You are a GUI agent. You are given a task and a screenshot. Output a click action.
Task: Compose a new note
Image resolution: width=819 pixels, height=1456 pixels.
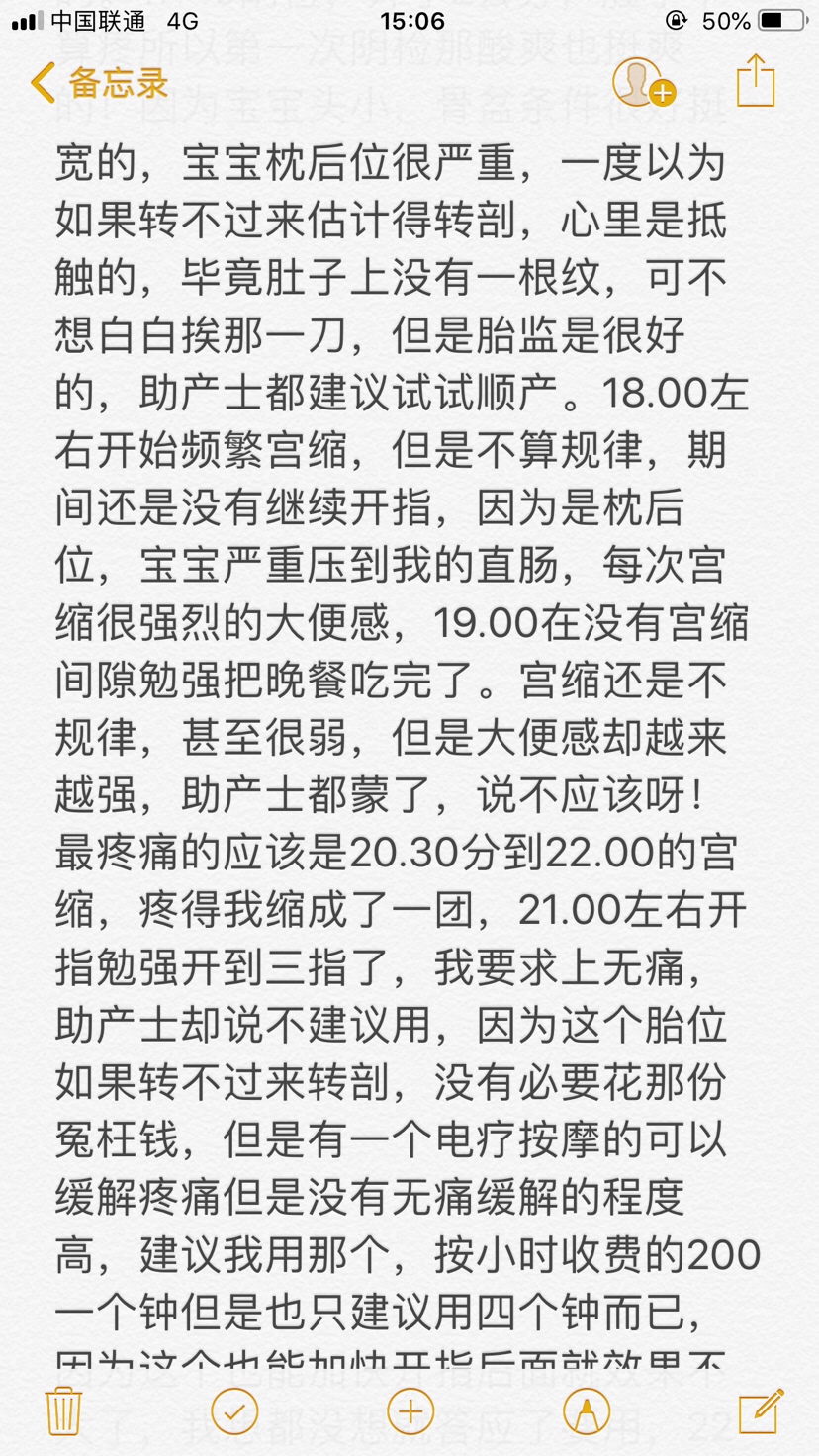[x=761, y=1410]
